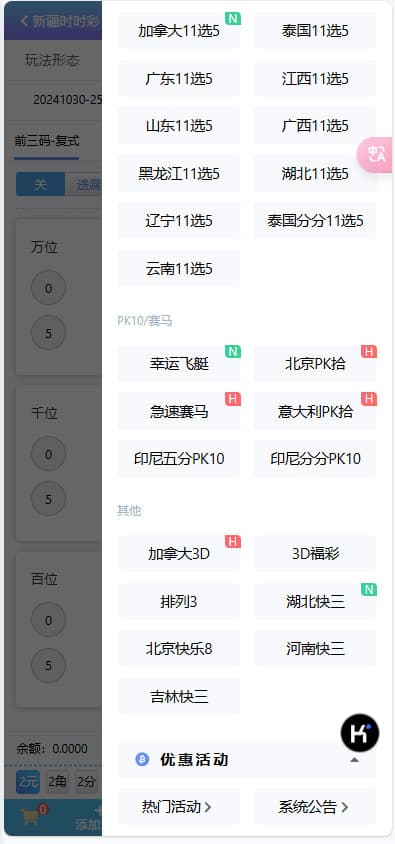Open 热门活动 link

pyautogui.click(x=179, y=807)
